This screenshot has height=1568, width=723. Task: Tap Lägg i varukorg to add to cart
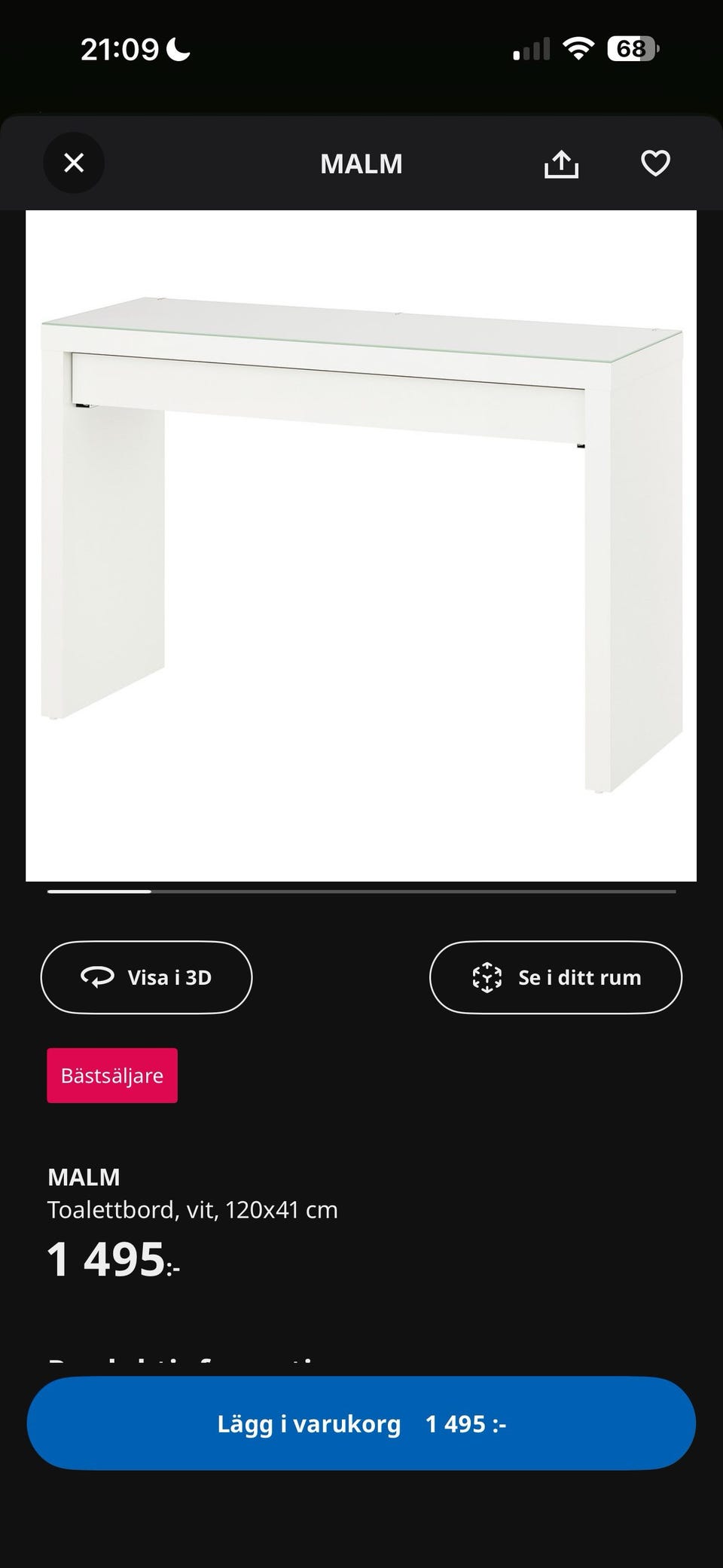tap(361, 1423)
